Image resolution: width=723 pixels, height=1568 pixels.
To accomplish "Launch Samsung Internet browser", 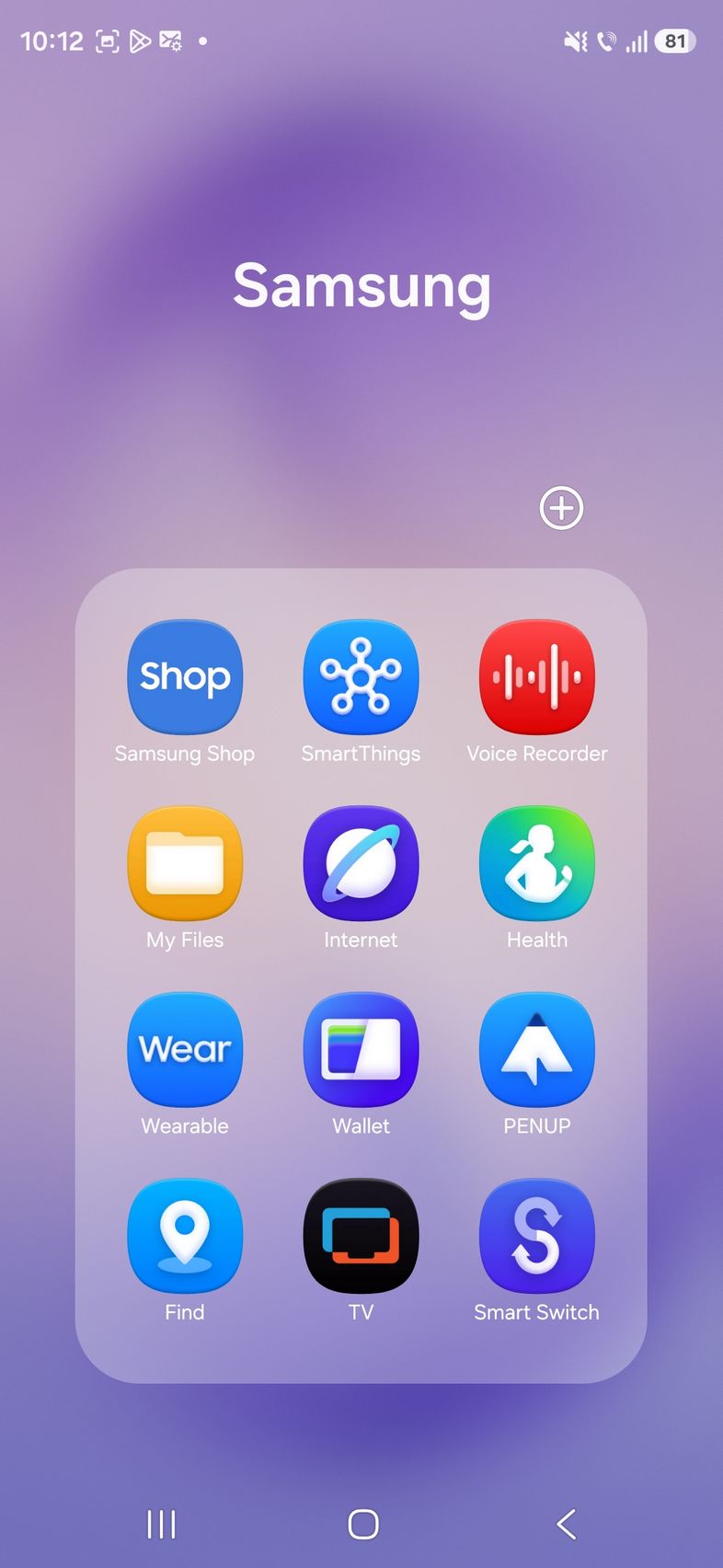I will point(361,863).
